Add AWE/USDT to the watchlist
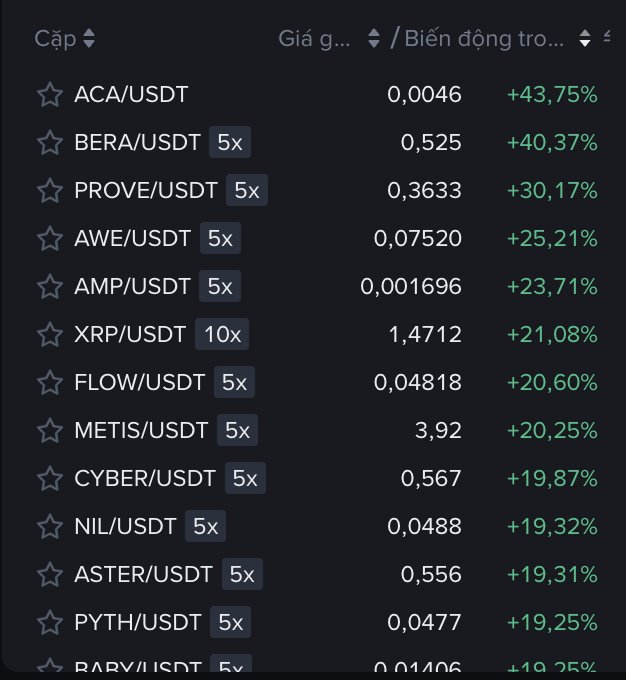Viewport: 626px width, 680px height. pyautogui.click(x=49, y=239)
